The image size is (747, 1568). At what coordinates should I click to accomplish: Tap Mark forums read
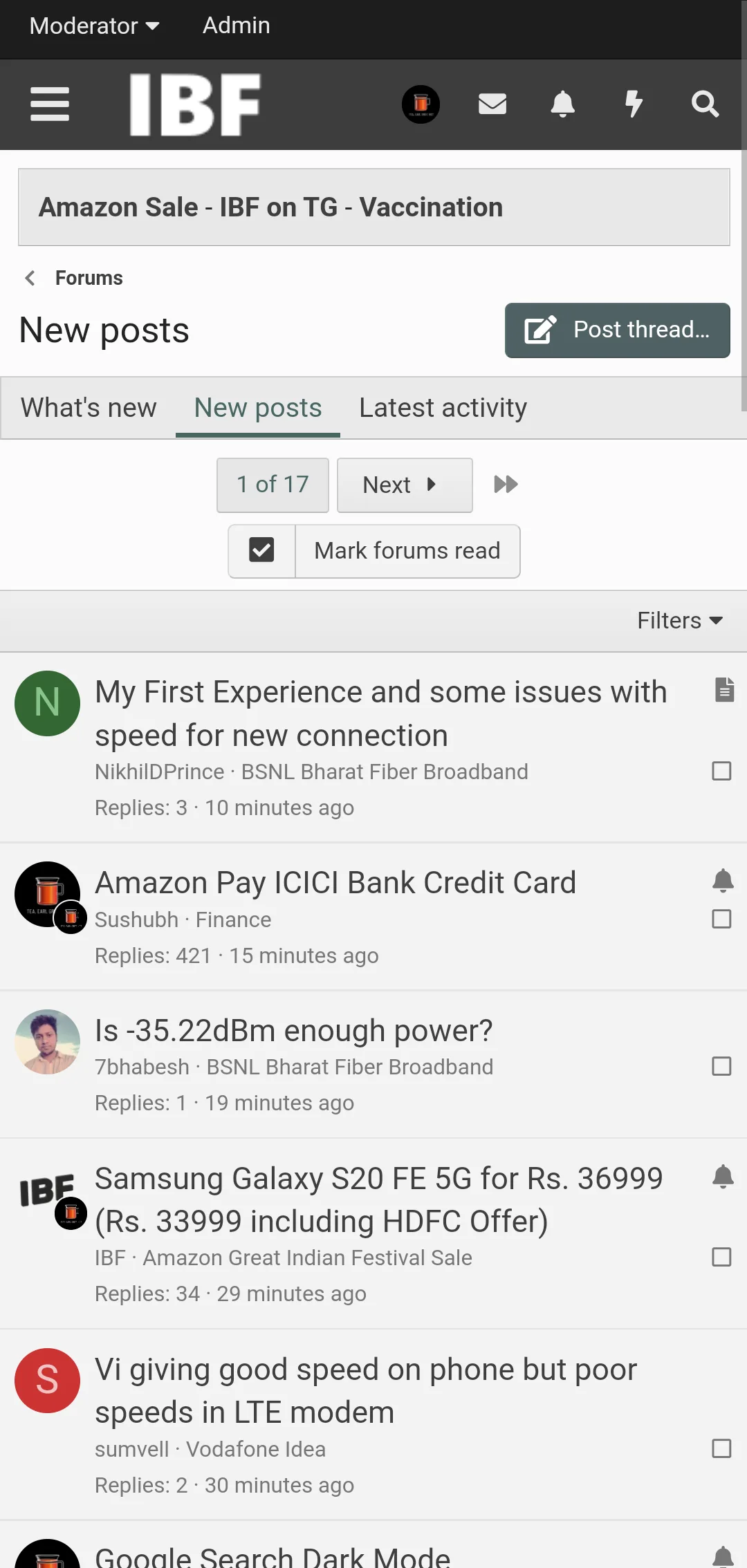(x=407, y=551)
